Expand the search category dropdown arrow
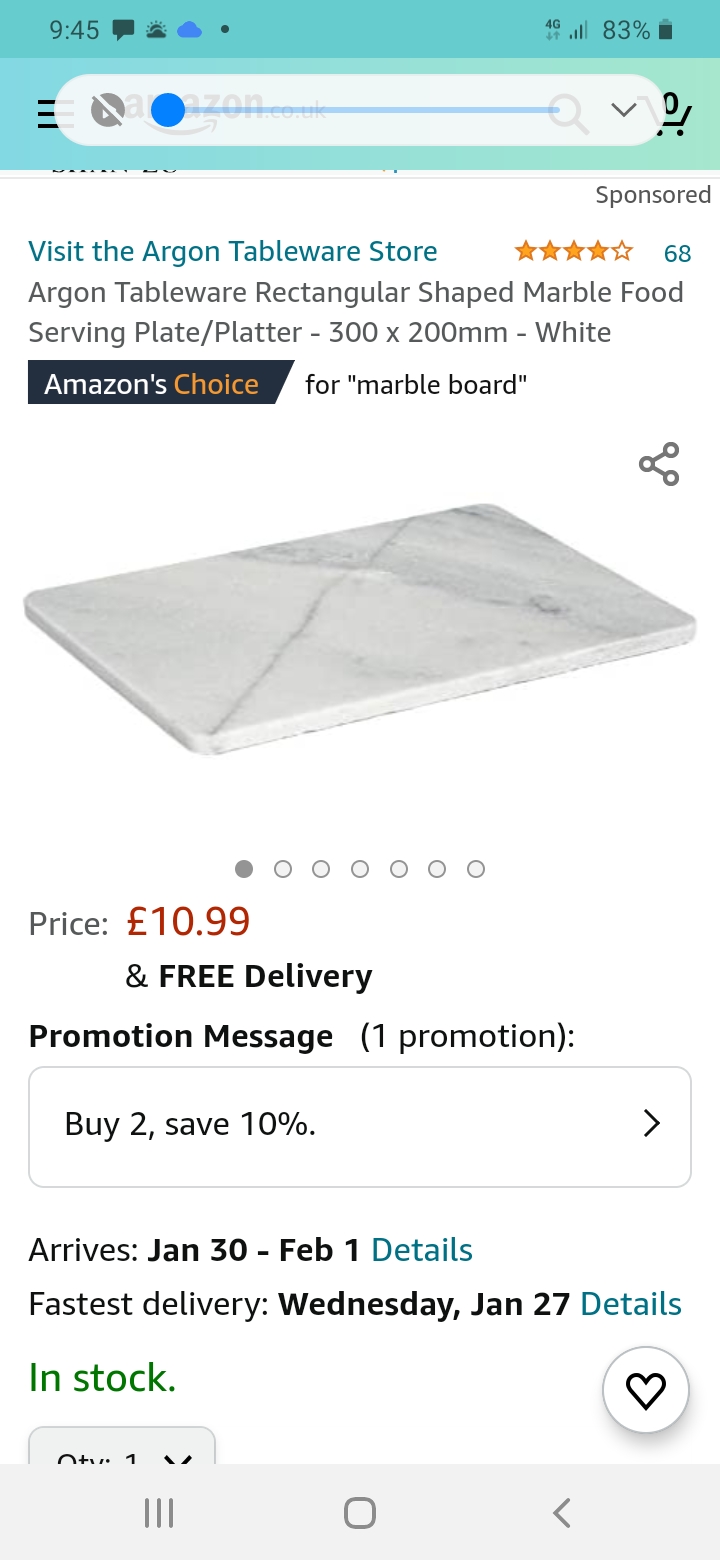Image resolution: width=720 pixels, height=1560 pixels. [622, 110]
